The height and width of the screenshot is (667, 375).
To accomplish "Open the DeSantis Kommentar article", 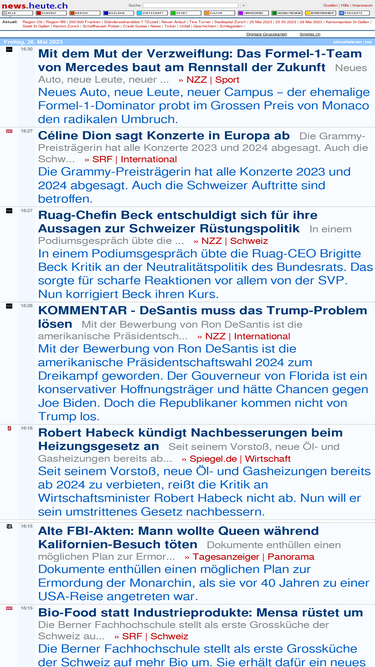I will click(203, 316).
